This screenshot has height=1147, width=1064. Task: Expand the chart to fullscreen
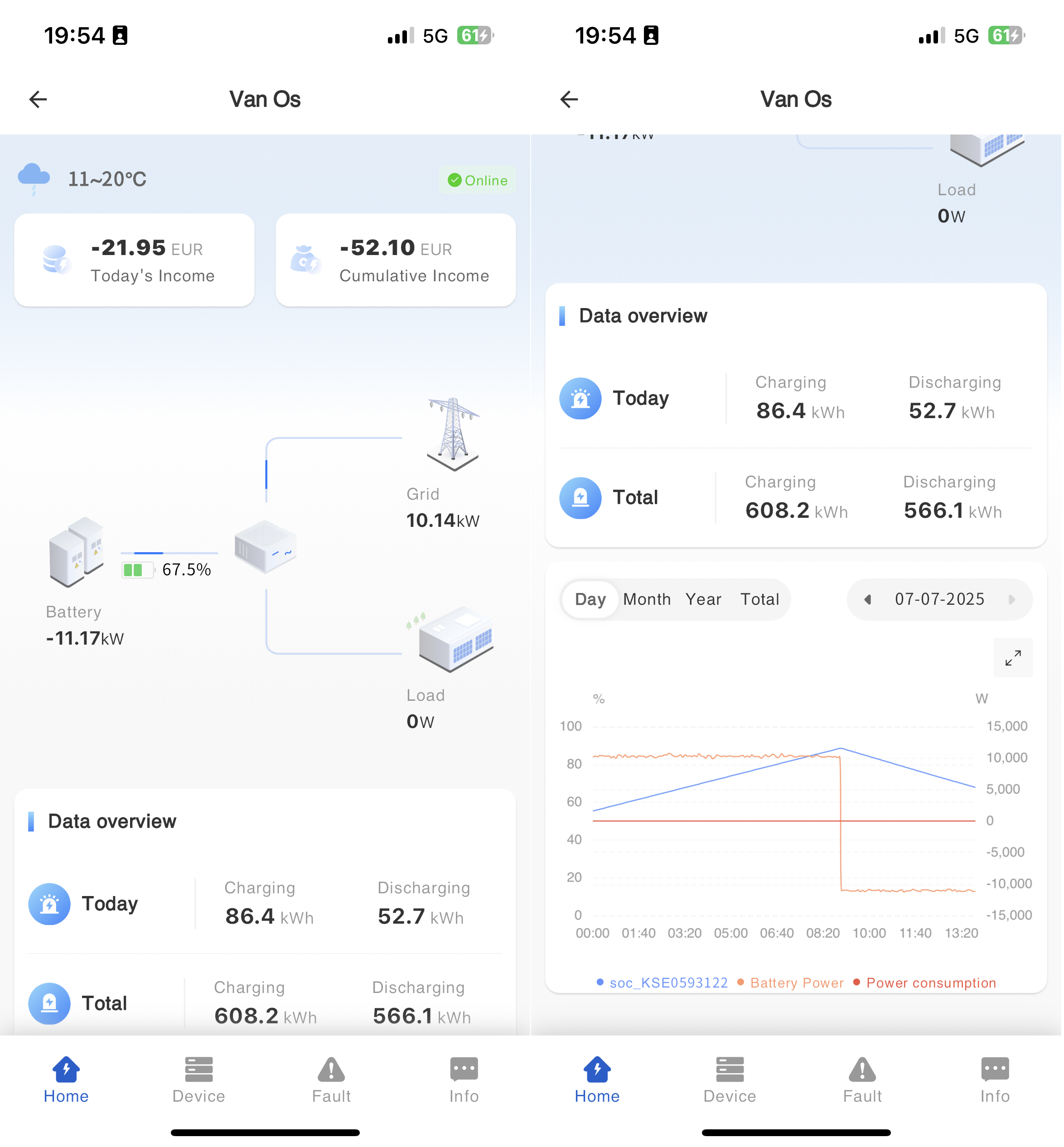click(x=1013, y=658)
